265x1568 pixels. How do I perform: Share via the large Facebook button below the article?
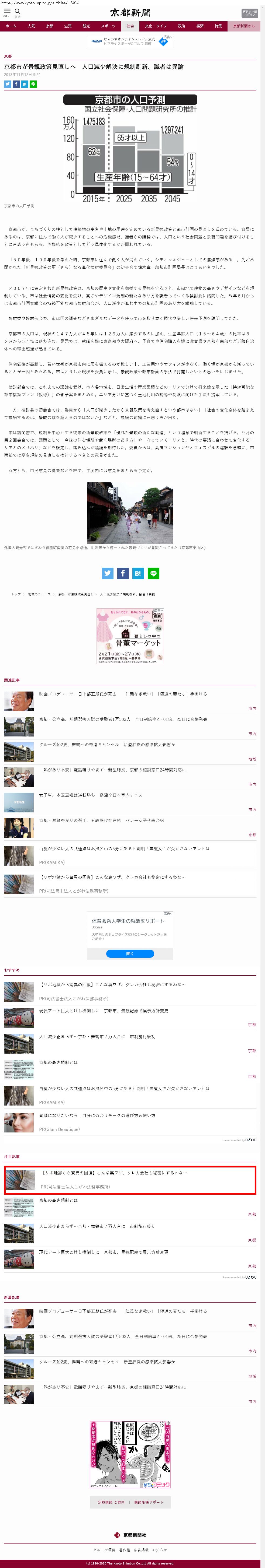coord(122,573)
